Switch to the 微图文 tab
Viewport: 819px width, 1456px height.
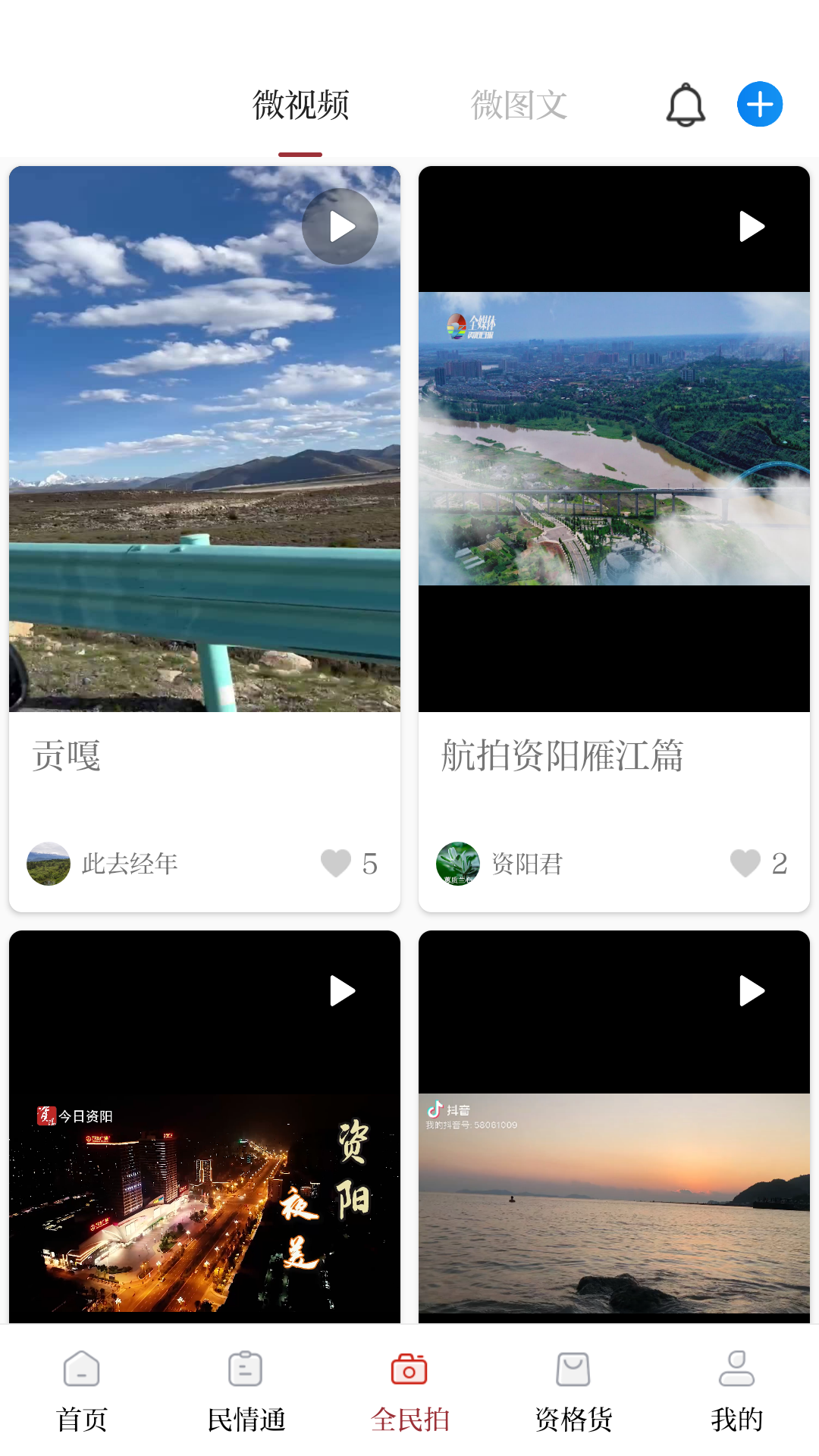click(x=519, y=105)
